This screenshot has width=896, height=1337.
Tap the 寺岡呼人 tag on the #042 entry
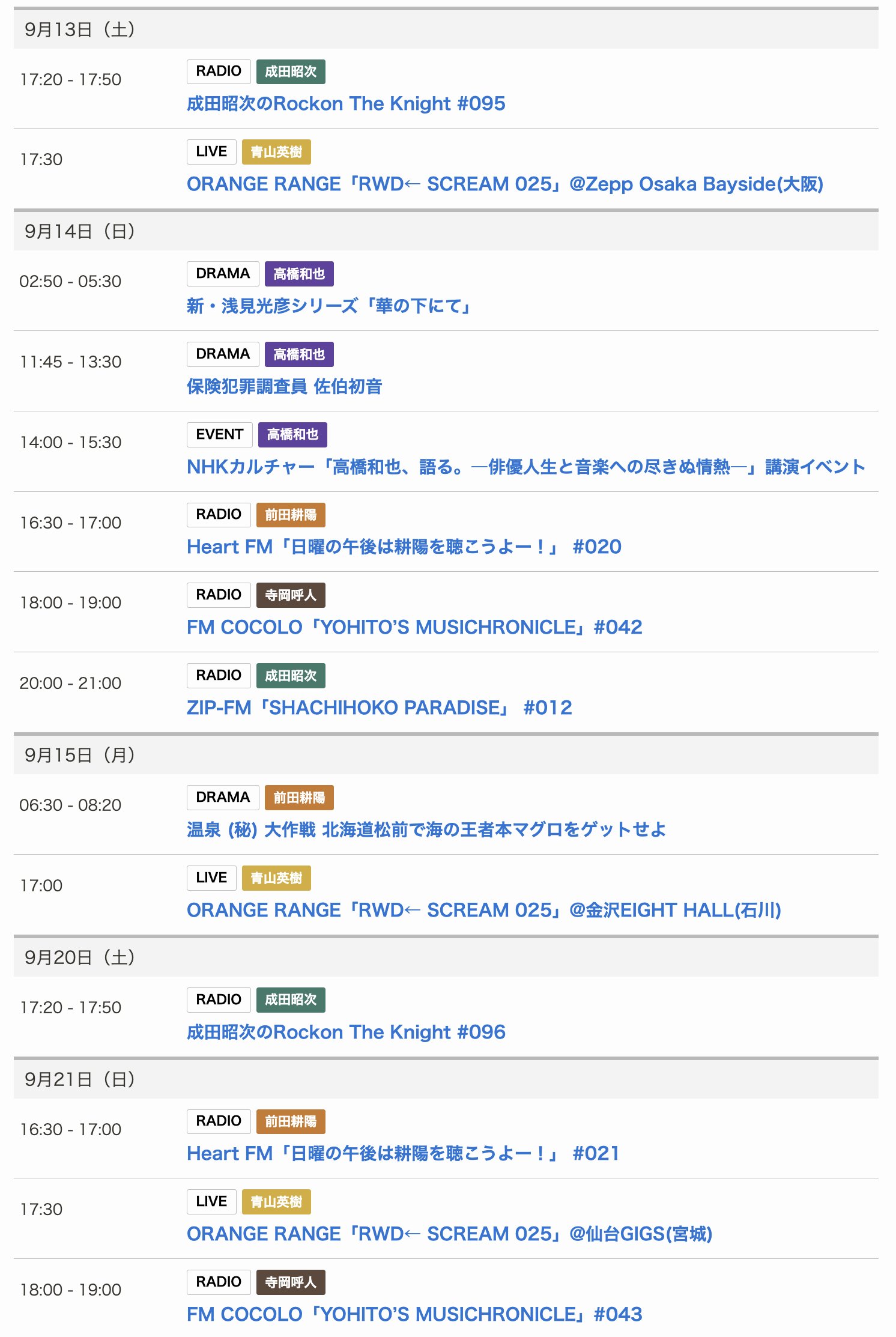(x=291, y=595)
